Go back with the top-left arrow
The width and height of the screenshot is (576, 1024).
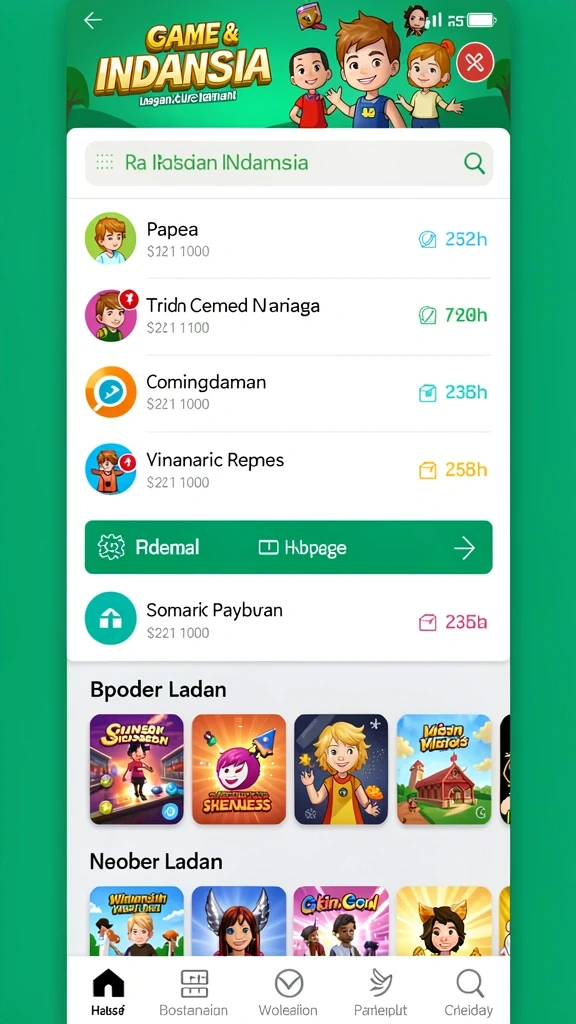coord(93,21)
